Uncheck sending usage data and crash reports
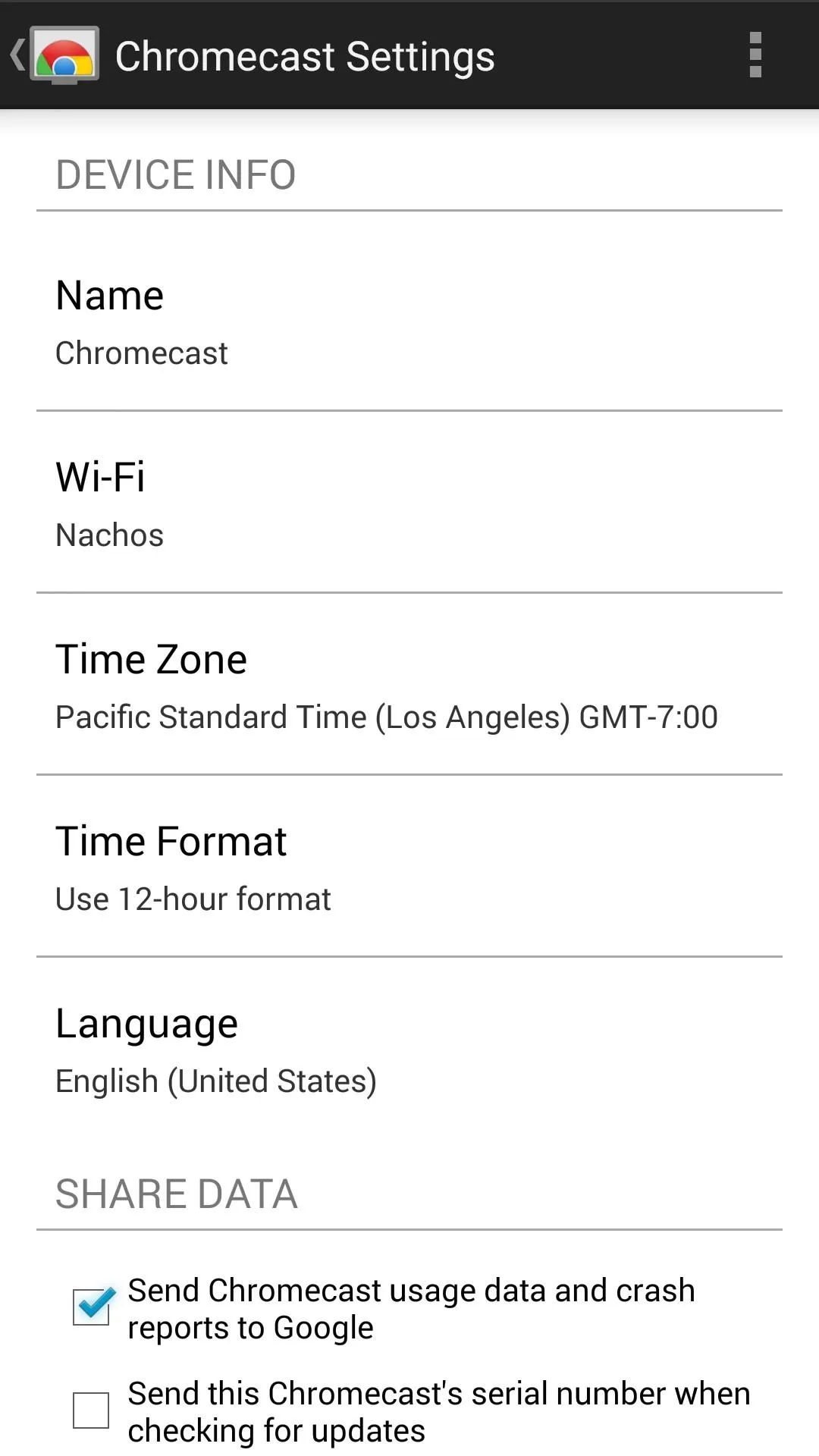The height and width of the screenshot is (1456, 819). [x=92, y=1307]
